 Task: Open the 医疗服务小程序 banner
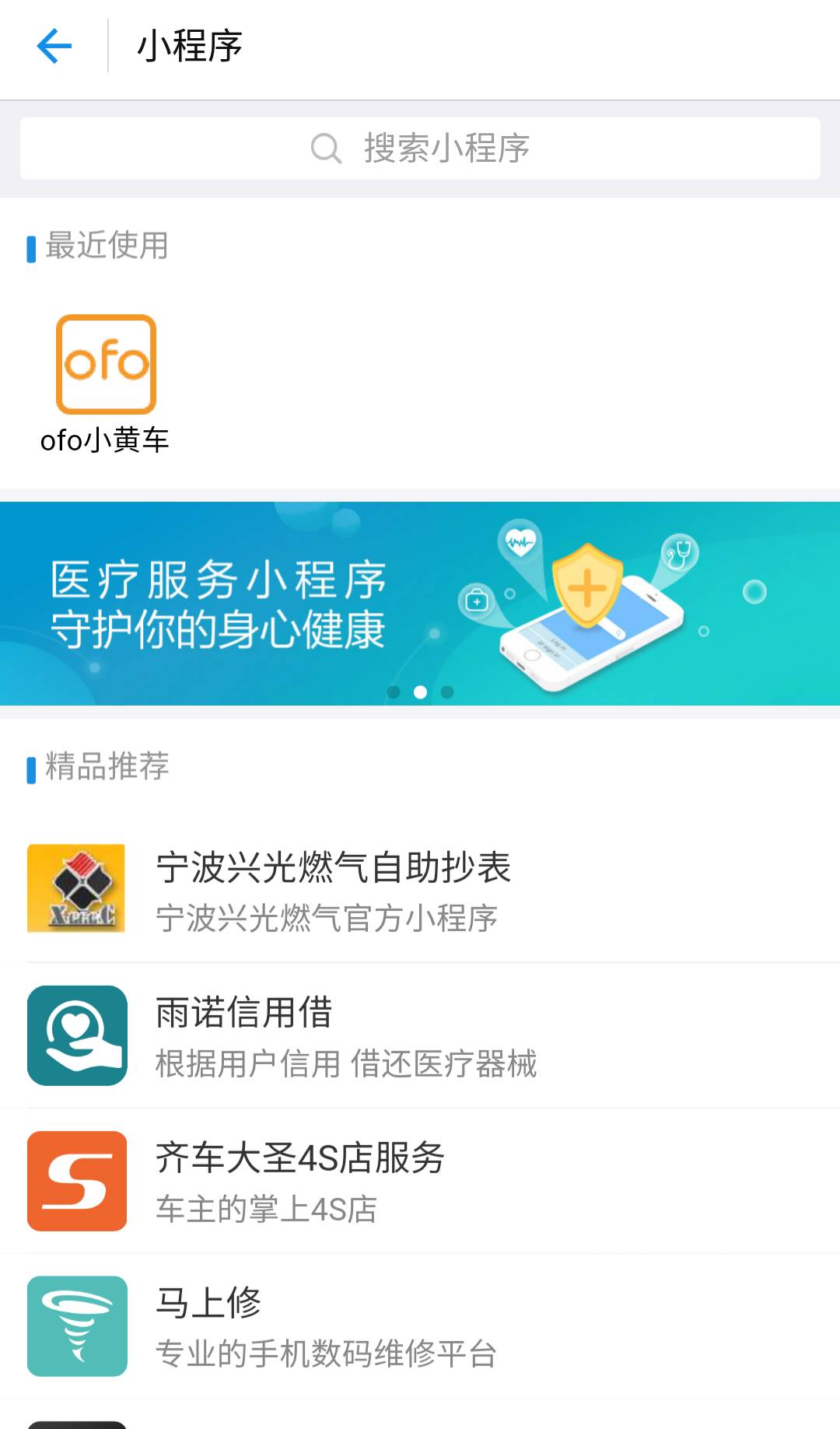click(x=420, y=603)
